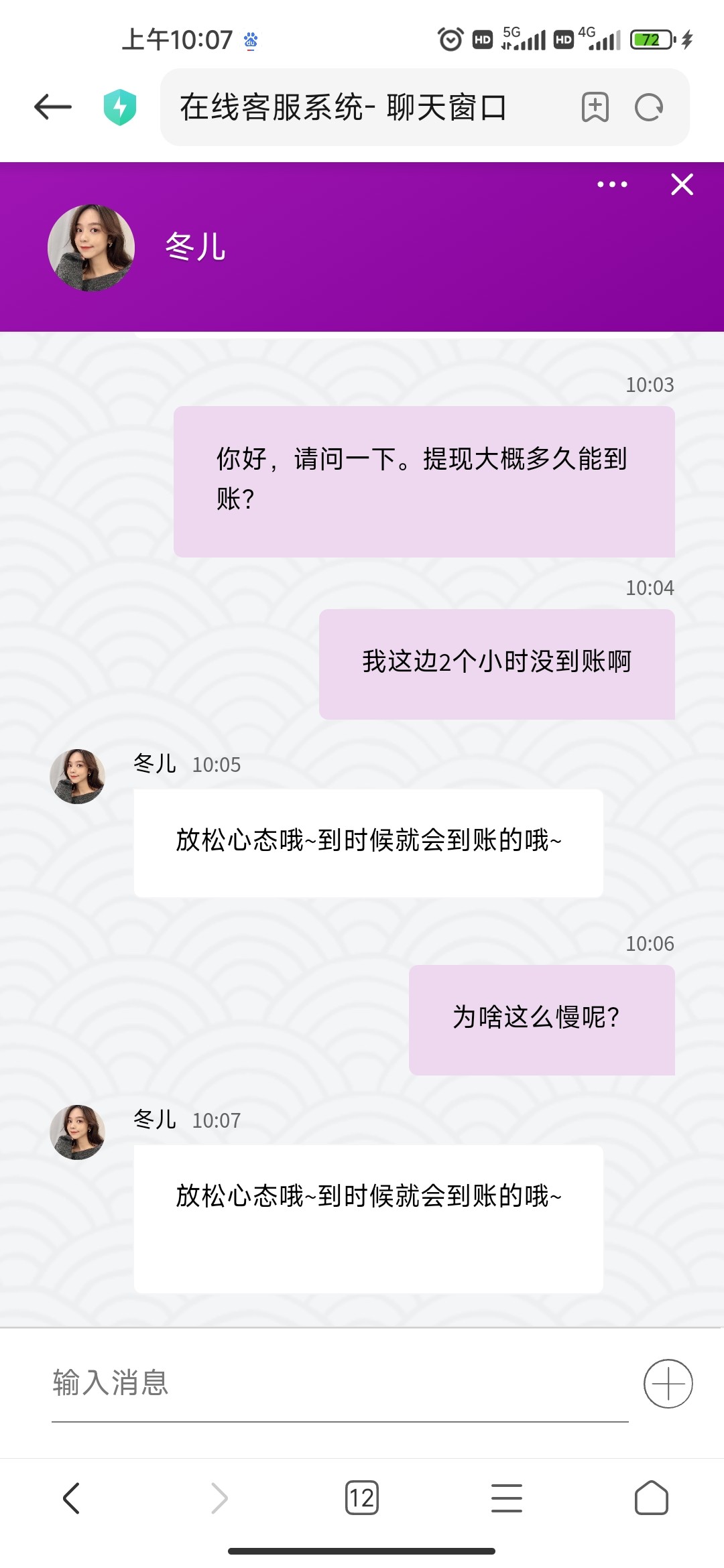Tap the battery indicator showing 72
The height and width of the screenshot is (1568, 724).
pyautogui.click(x=648, y=39)
